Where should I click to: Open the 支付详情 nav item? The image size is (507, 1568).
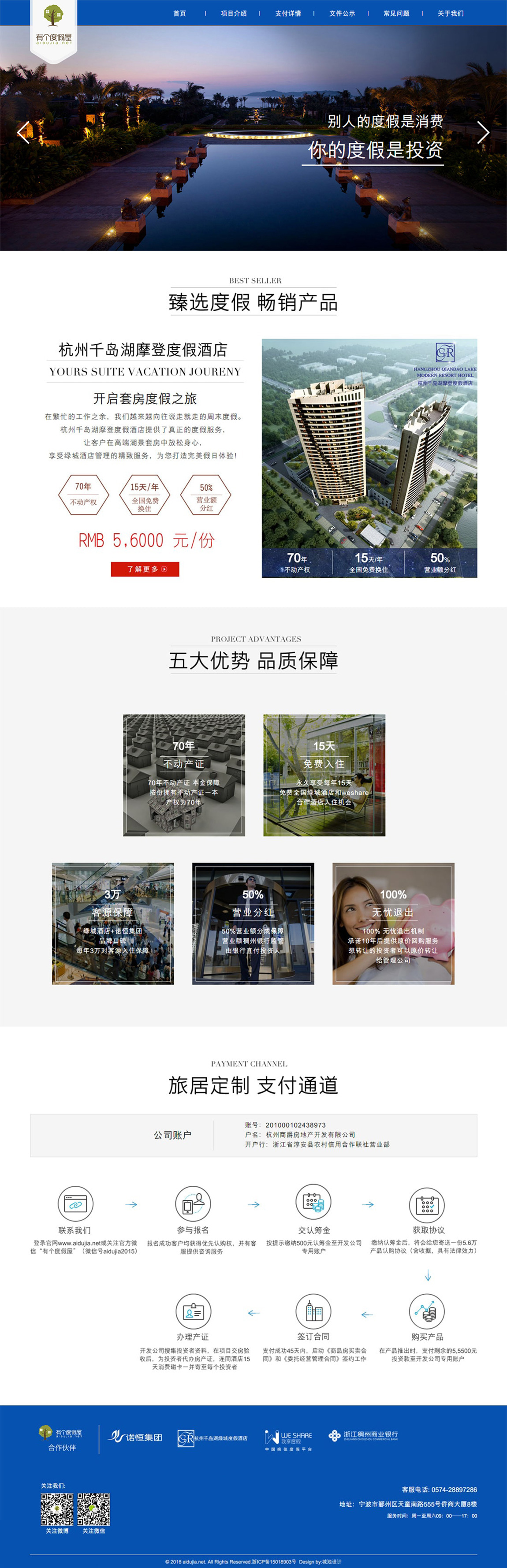288,13
